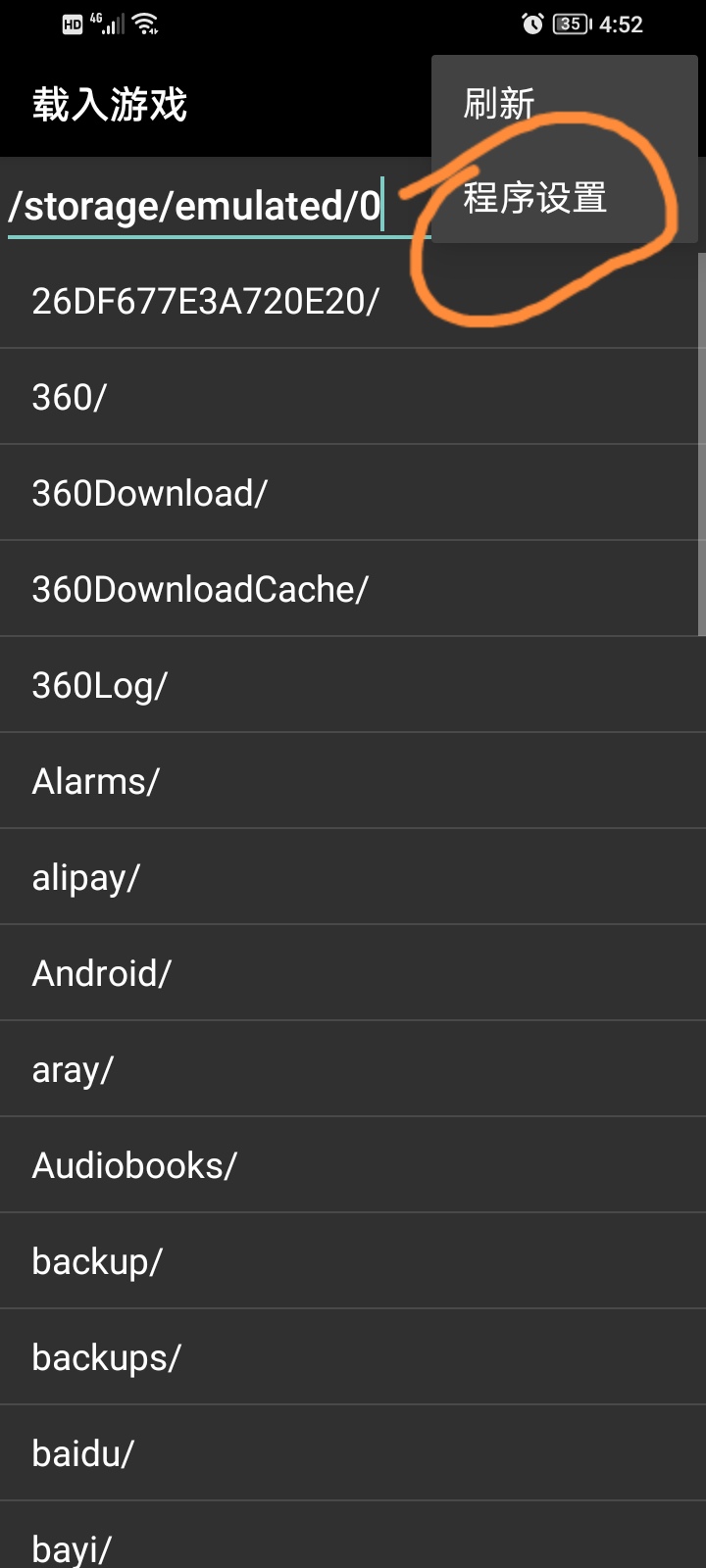Open 程序设置 in the dropdown menu
Screen dimensions: 706x1568
click(x=565, y=197)
